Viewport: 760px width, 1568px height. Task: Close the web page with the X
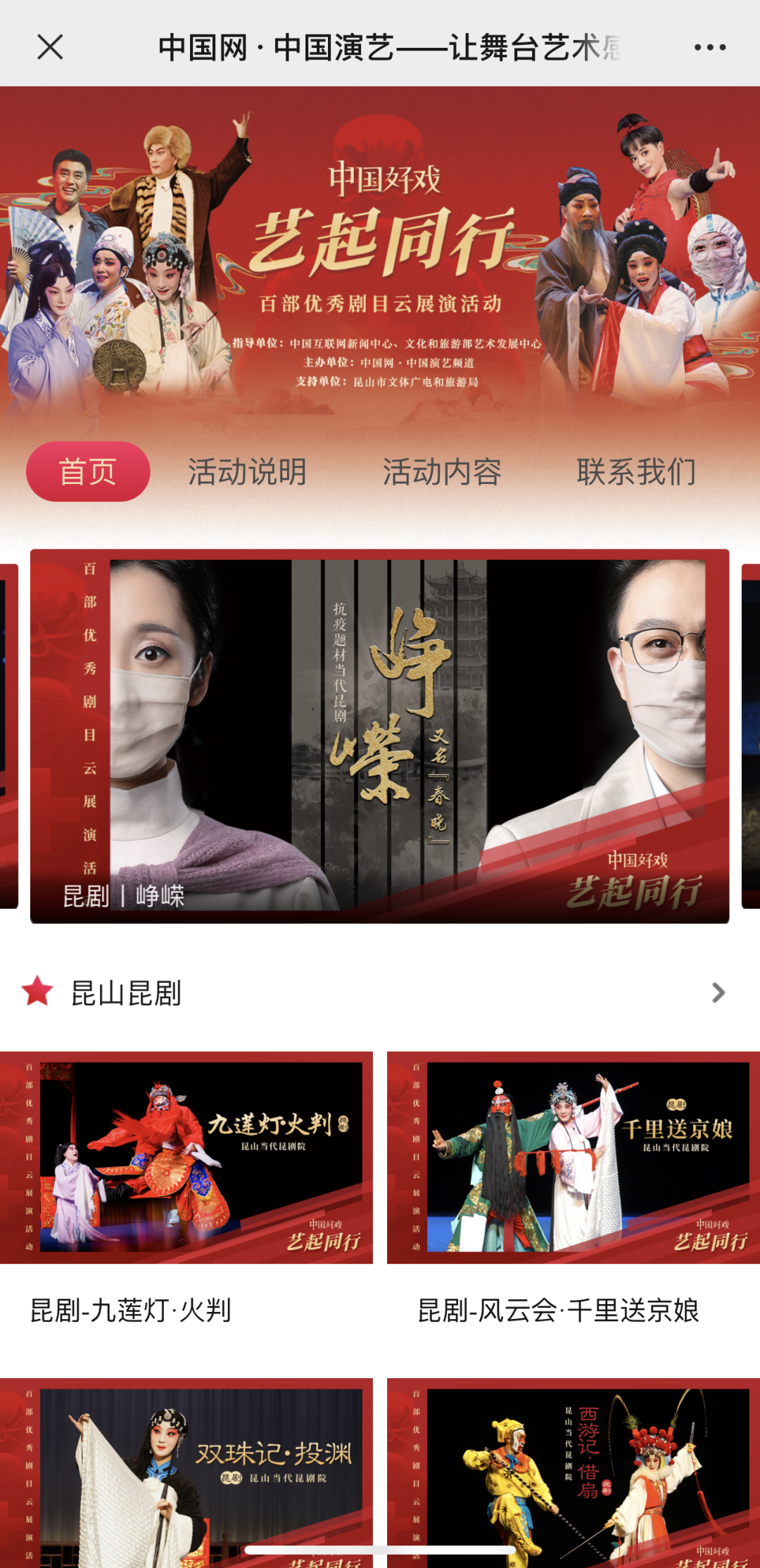tap(50, 47)
